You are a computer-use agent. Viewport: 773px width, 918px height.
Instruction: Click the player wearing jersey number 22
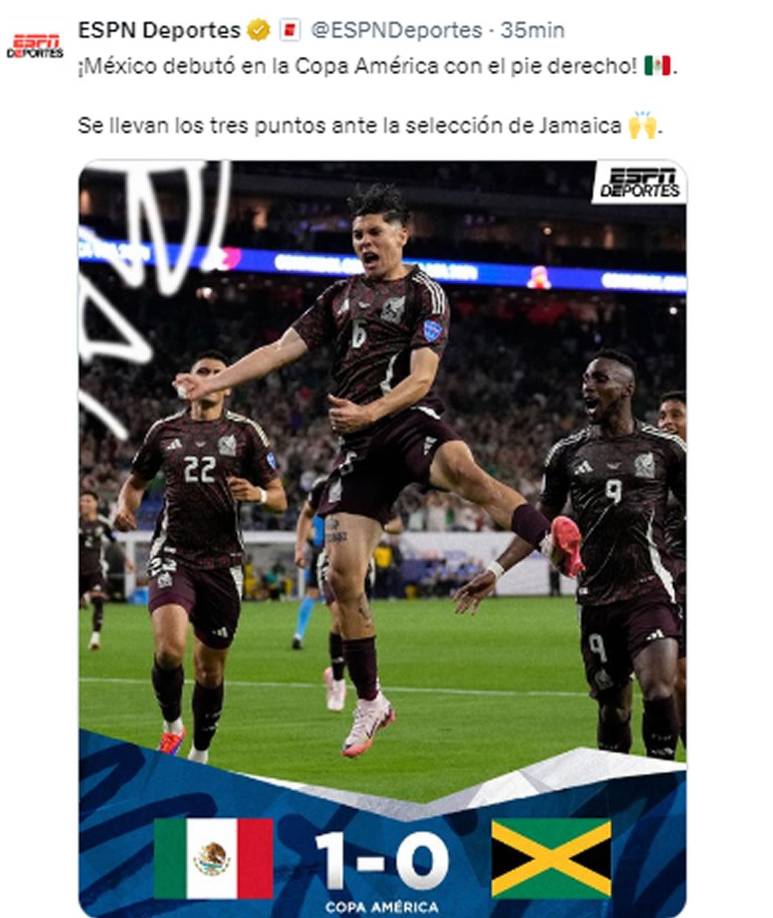[x=200, y=470]
